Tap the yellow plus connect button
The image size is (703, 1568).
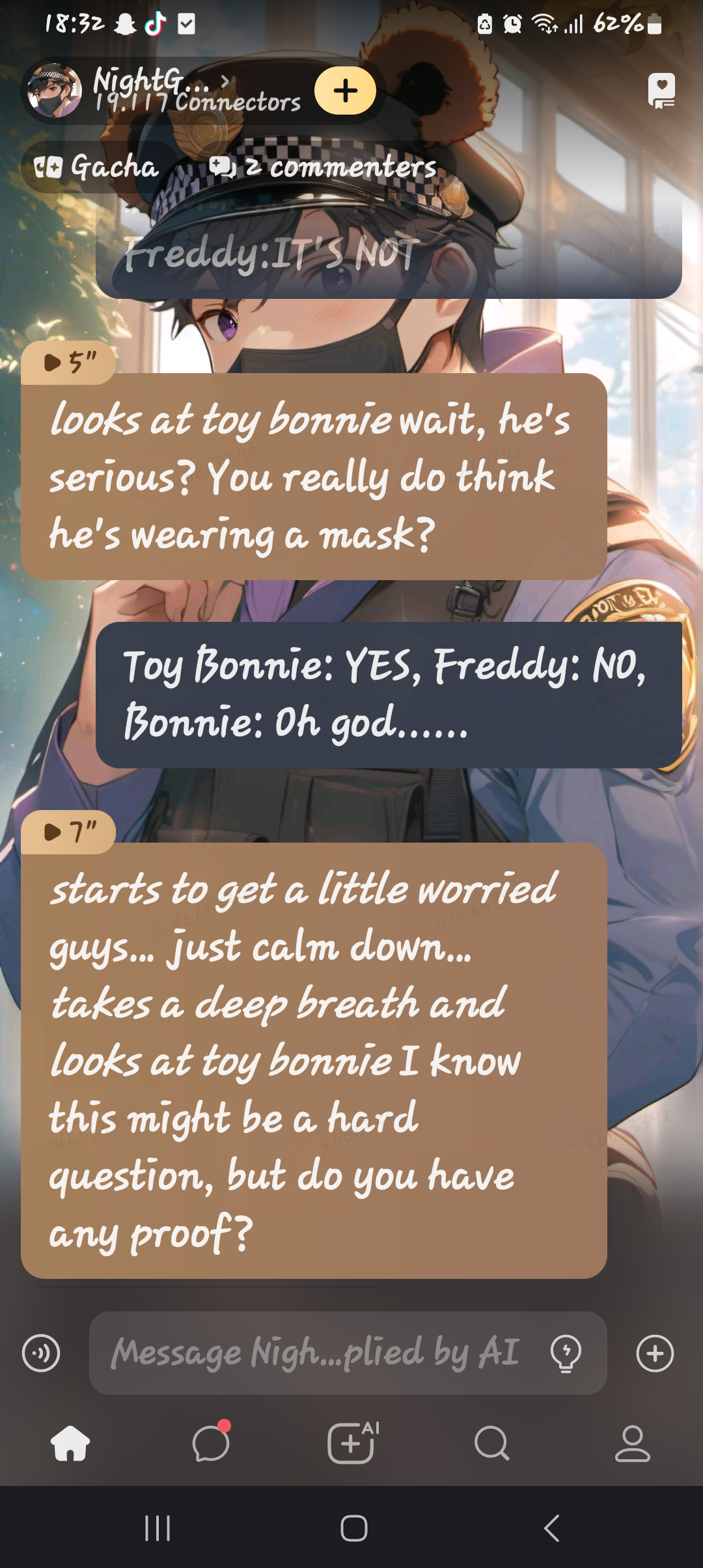point(345,91)
